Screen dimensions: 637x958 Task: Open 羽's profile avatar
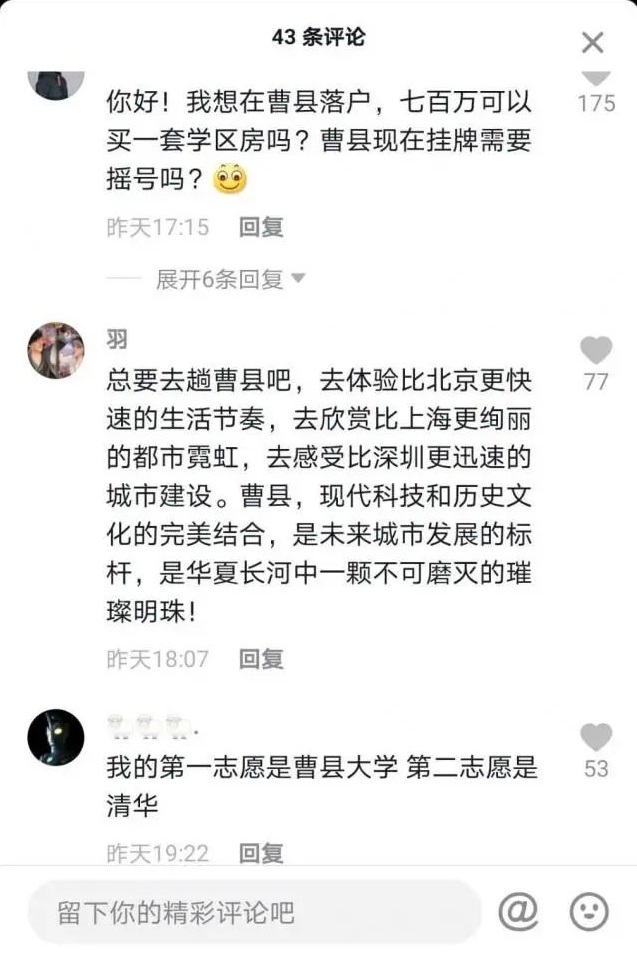tap(56, 351)
